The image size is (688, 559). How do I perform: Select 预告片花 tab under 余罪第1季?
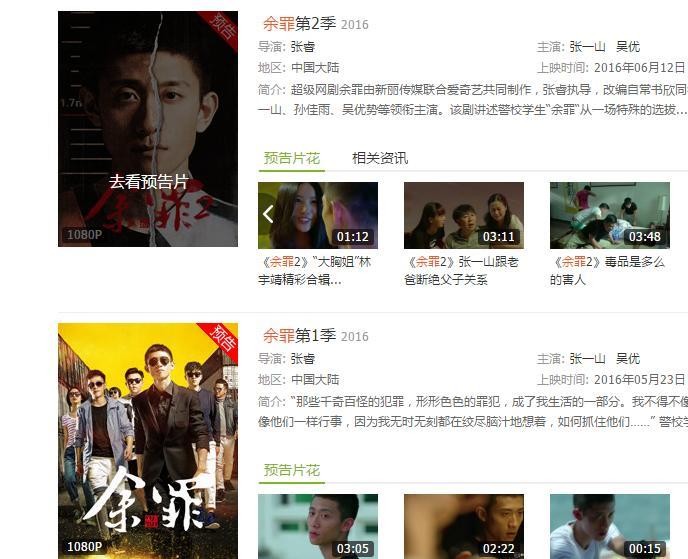click(x=291, y=470)
